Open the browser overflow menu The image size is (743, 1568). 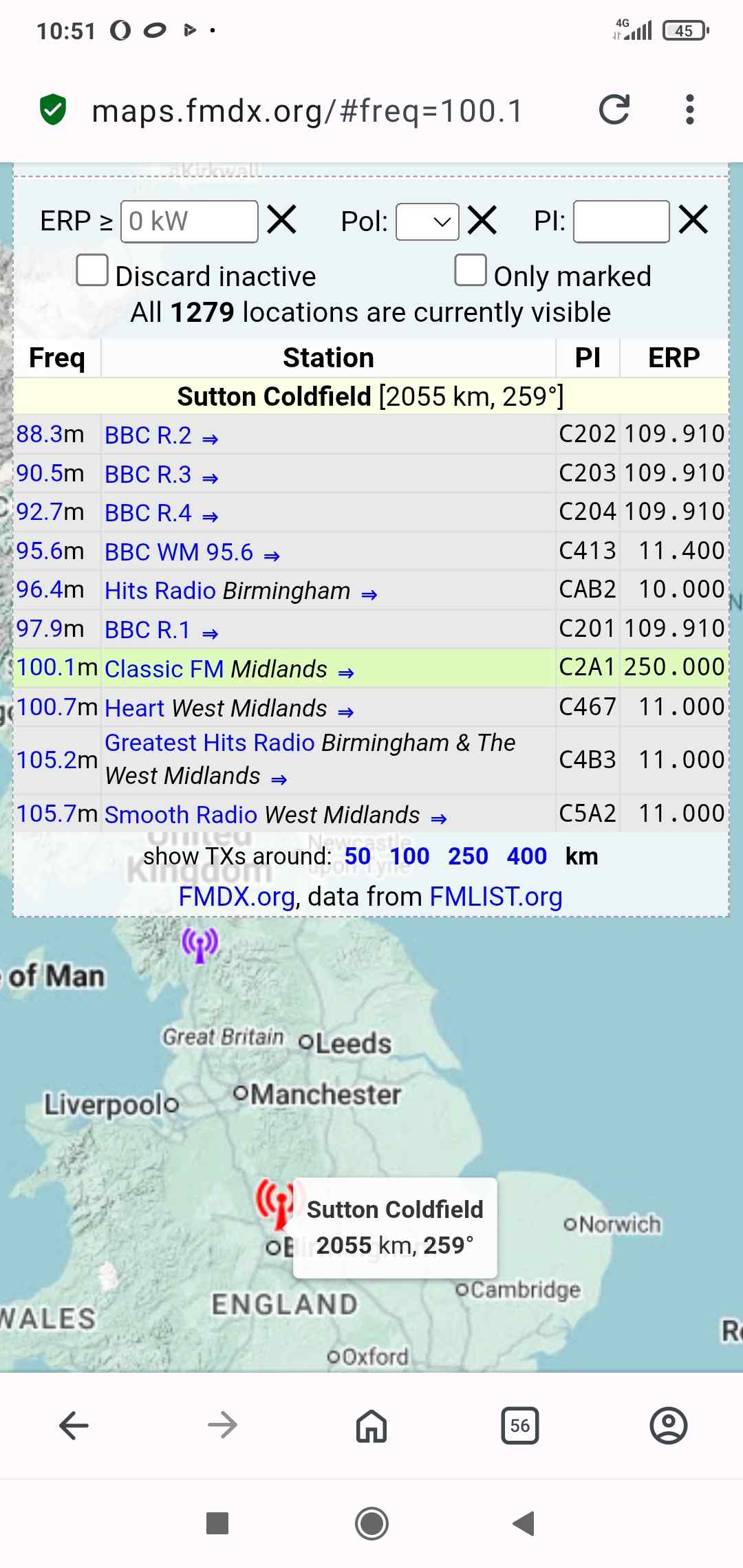tap(689, 110)
